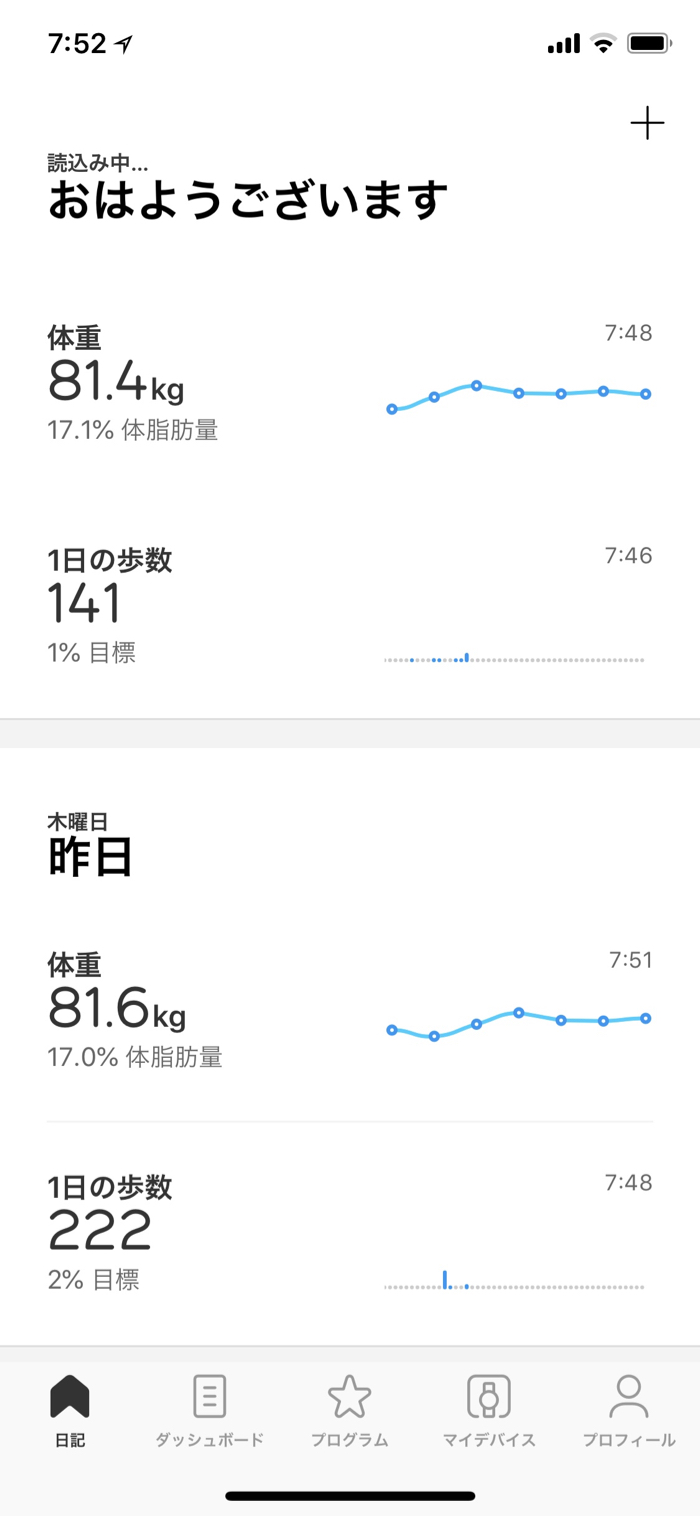
Task: Open the マイデバイス tab
Action: (x=489, y=1411)
